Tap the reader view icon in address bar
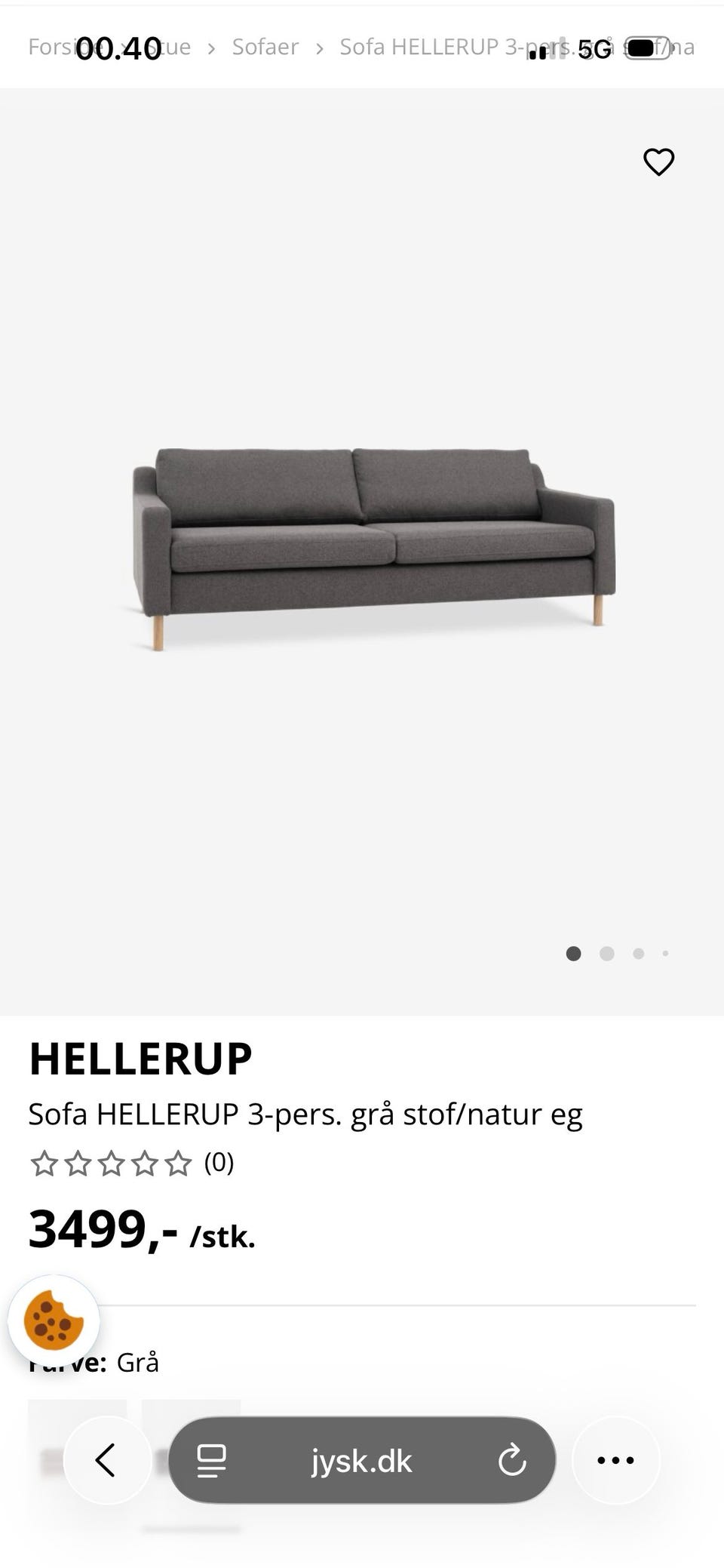The width and height of the screenshot is (724, 1568). pyautogui.click(x=213, y=1459)
